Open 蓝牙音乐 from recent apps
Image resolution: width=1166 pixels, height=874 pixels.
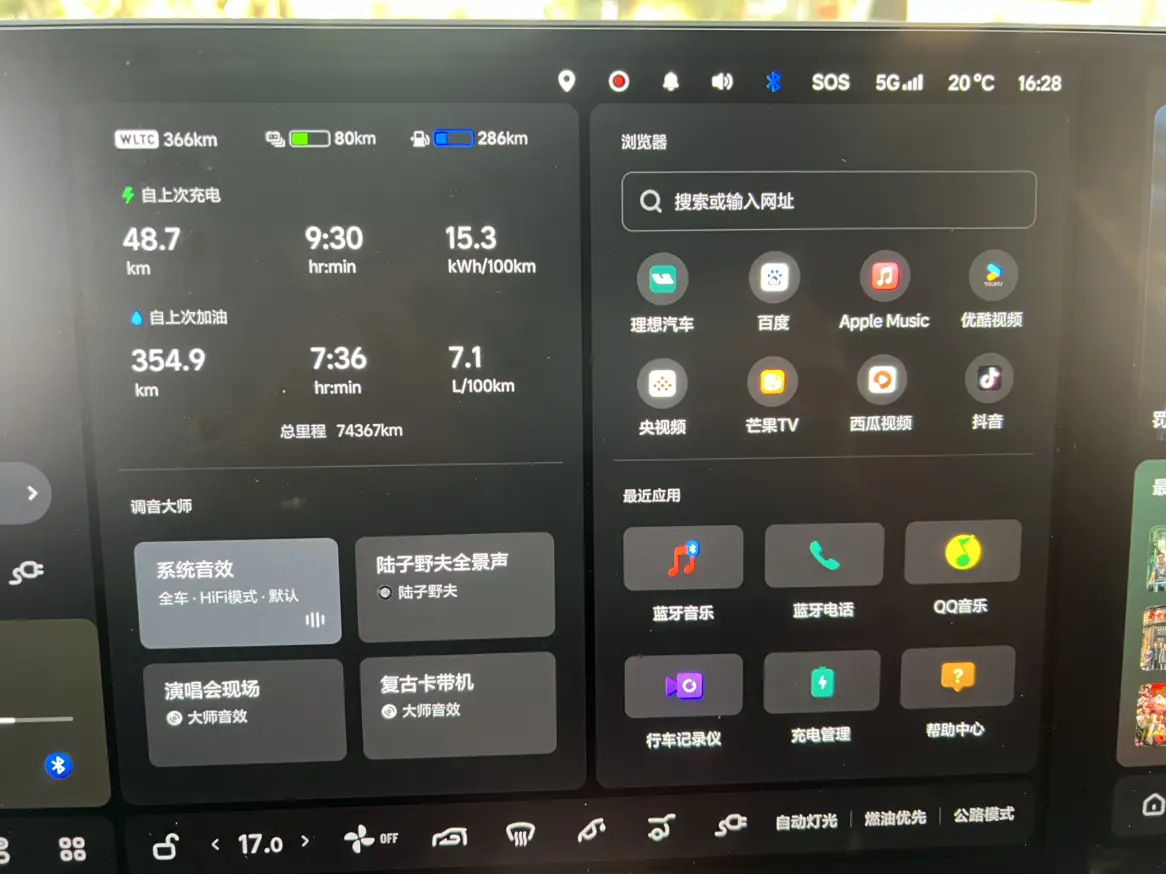(683, 558)
